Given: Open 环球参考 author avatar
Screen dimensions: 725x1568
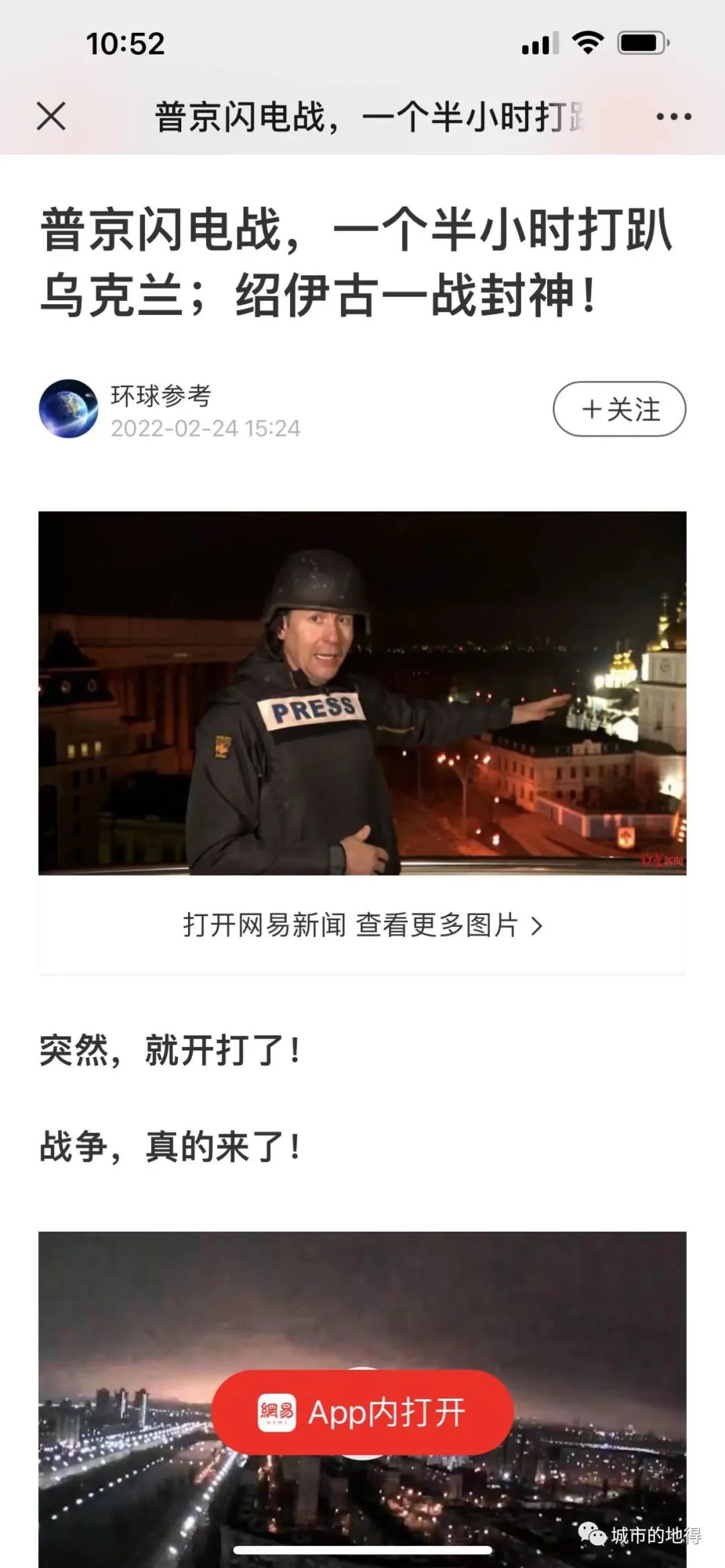Looking at the screenshot, I should coord(68,409).
